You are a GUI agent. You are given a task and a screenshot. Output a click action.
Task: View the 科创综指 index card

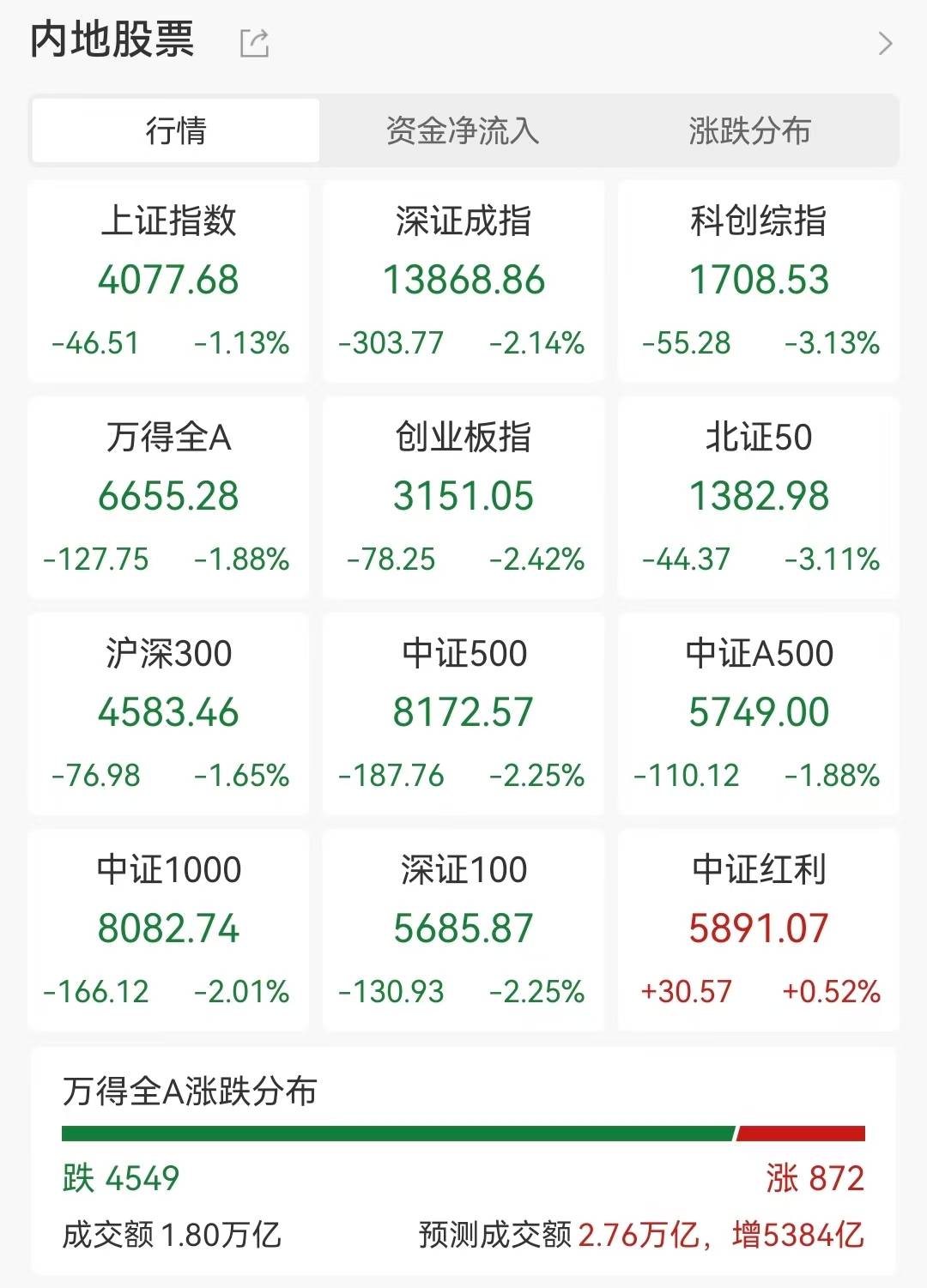click(x=759, y=281)
